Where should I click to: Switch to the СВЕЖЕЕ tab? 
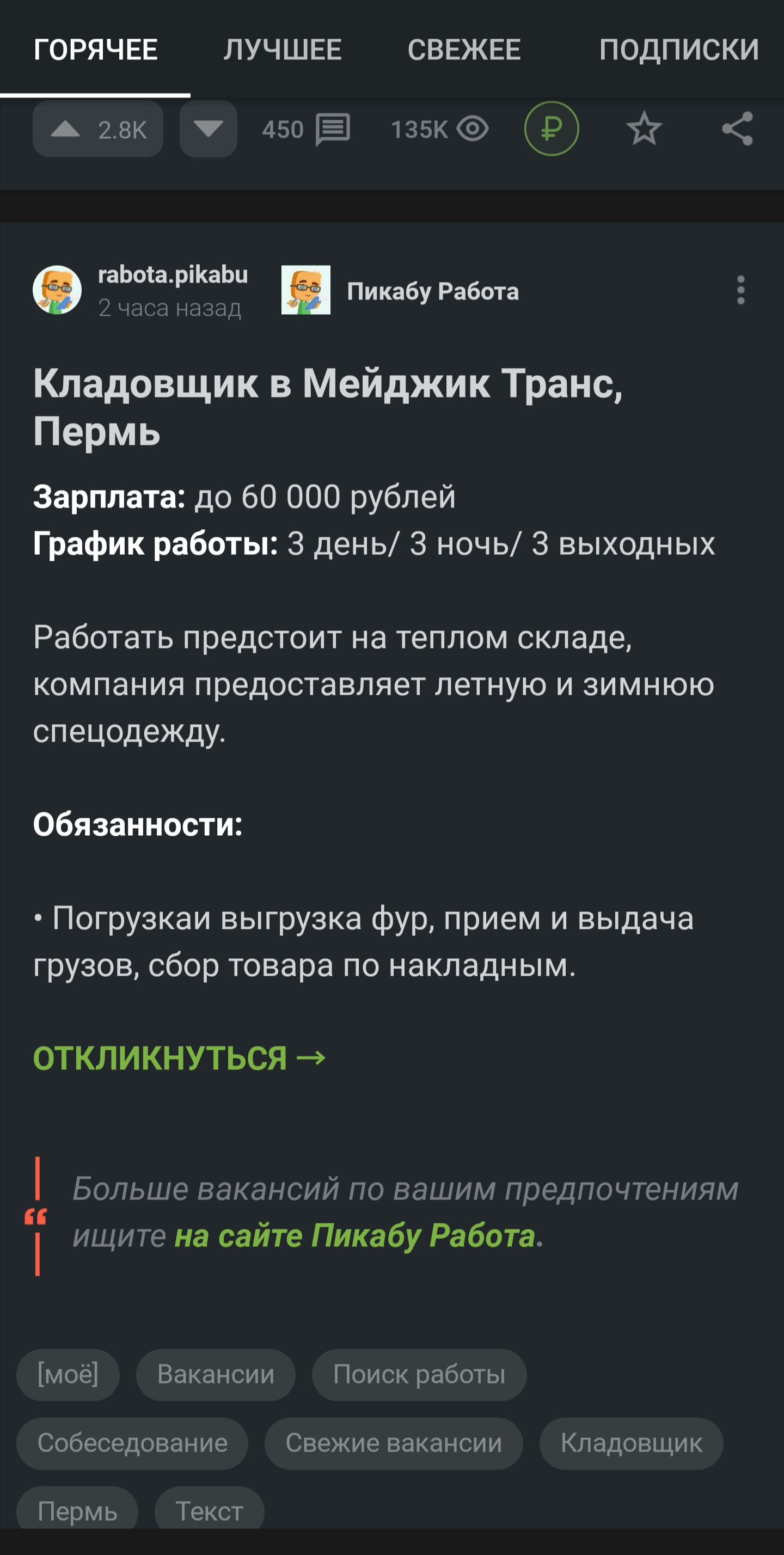[x=463, y=50]
